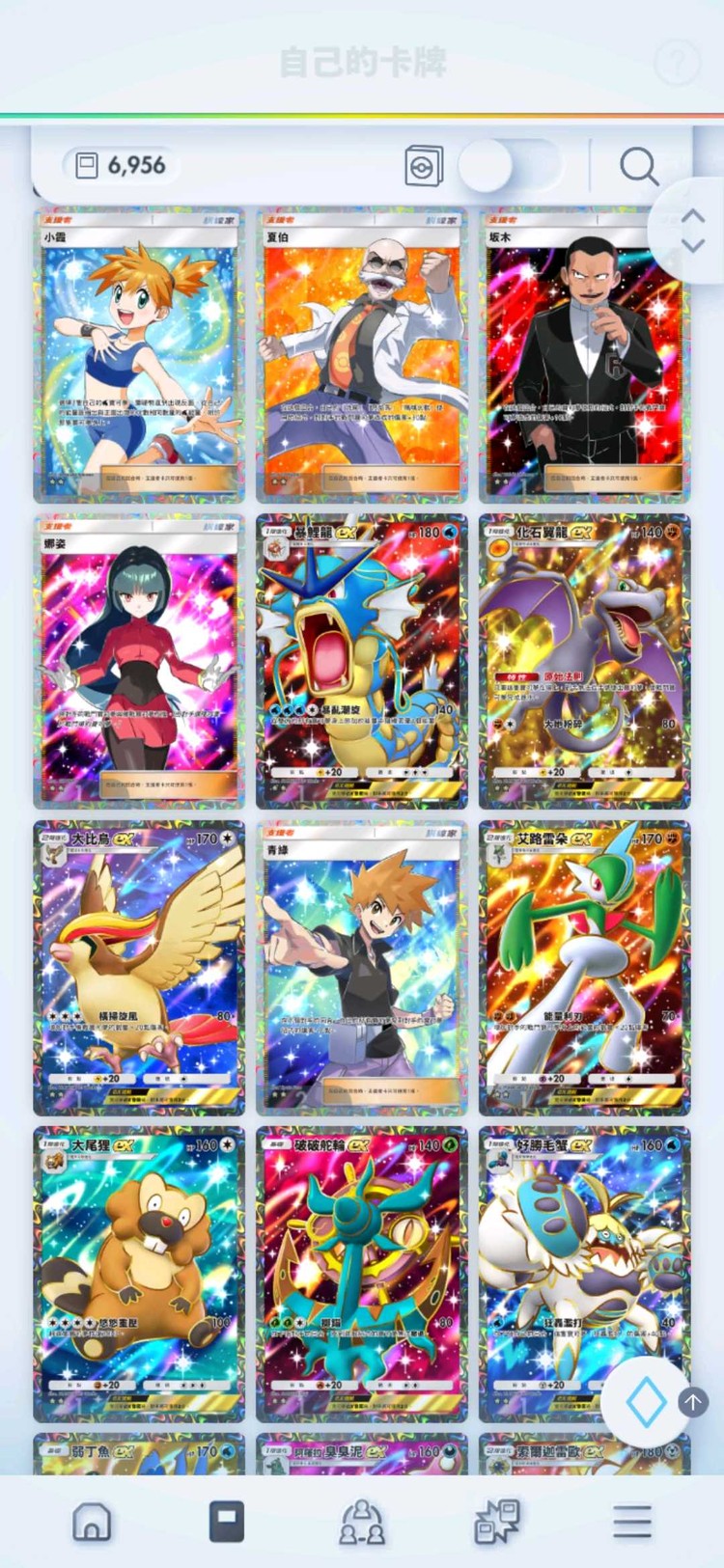
Task: Tap the floating diamond button
Action: [x=645, y=1401]
